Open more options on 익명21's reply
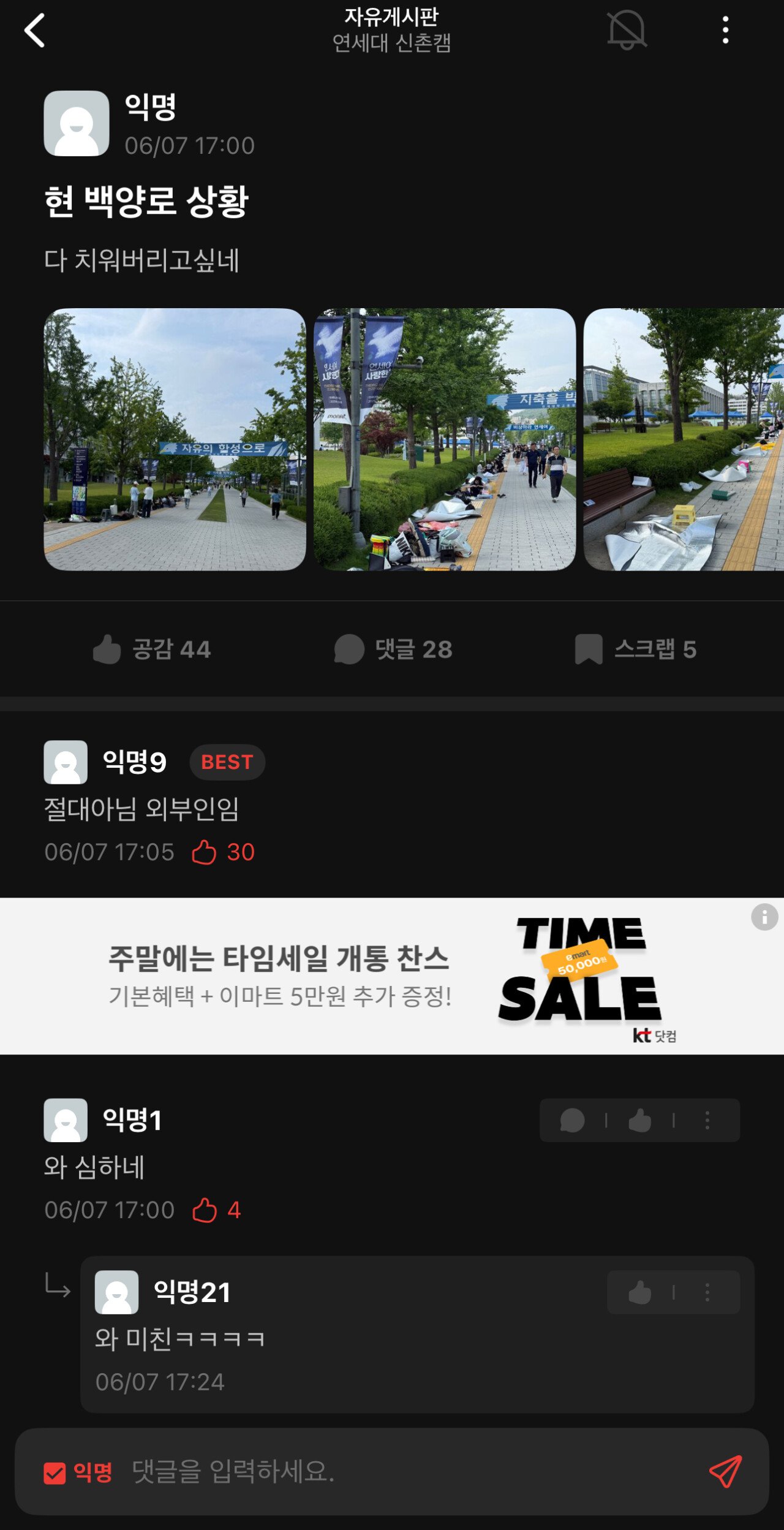The image size is (784, 1530). 707,1293
